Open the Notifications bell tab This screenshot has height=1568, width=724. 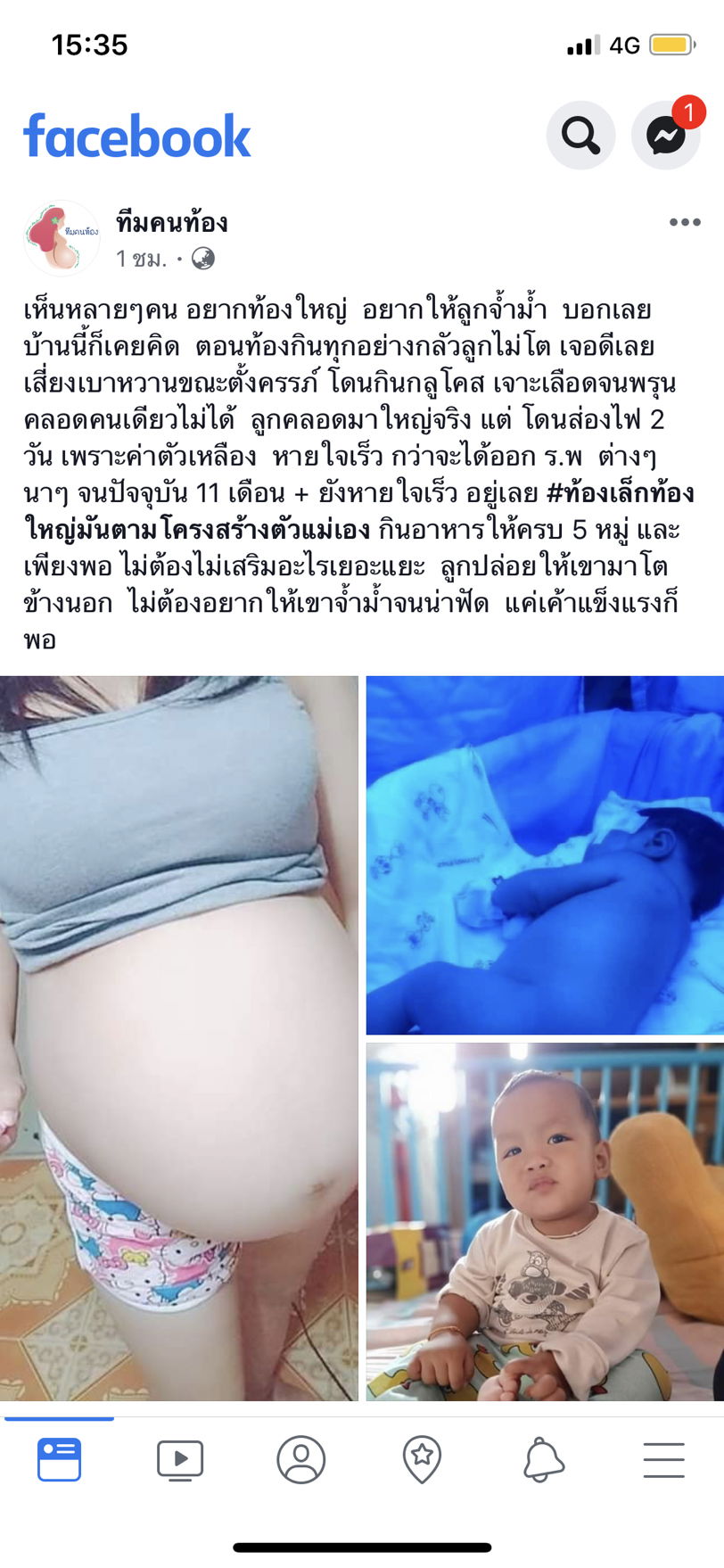point(542,1459)
